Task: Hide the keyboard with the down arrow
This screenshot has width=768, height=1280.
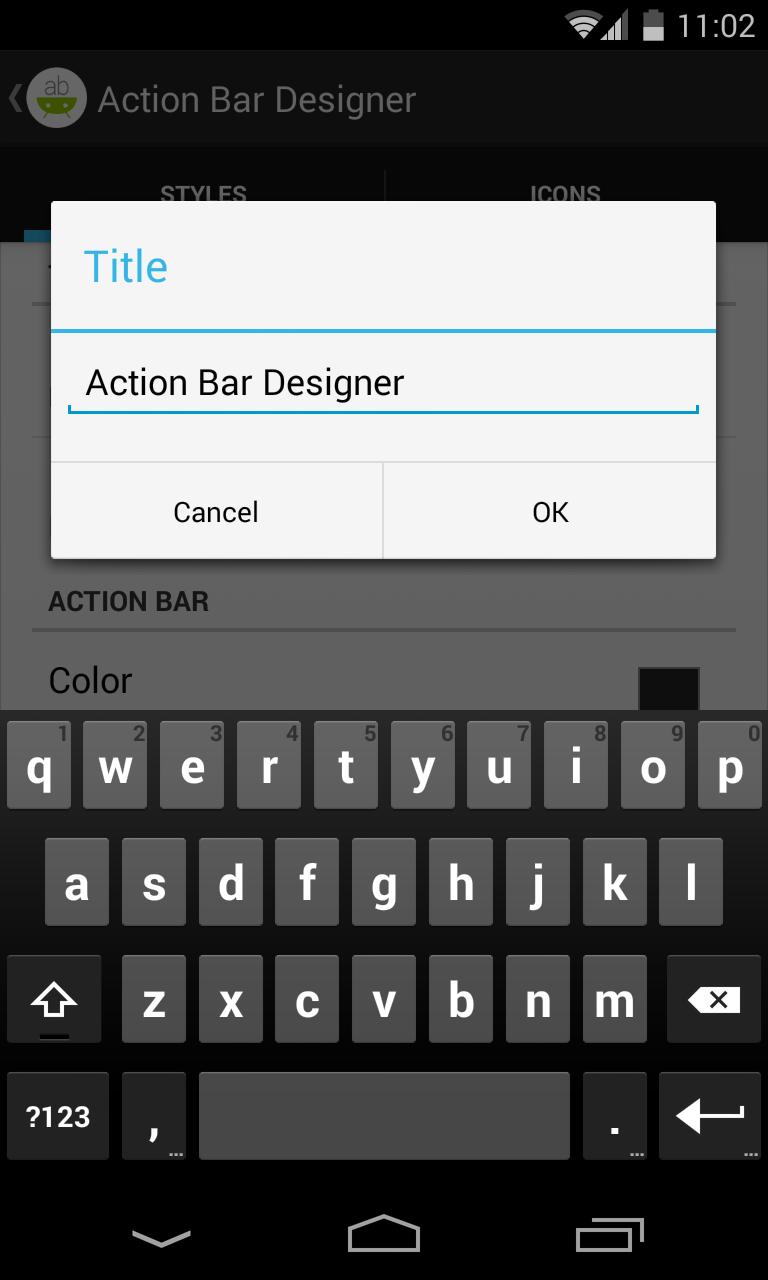Action: point(160,1238)
